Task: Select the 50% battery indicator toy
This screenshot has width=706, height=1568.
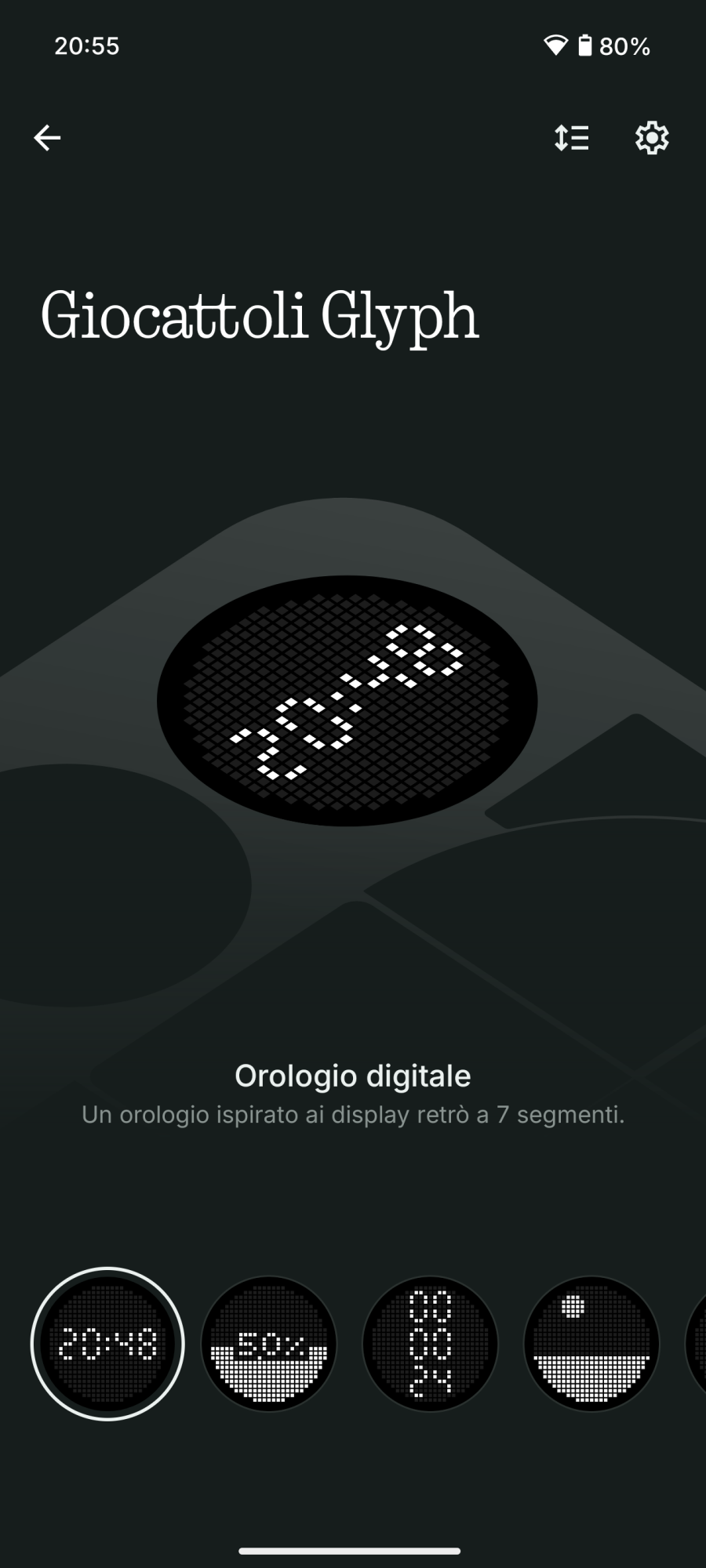Action: pos(269,1344)
